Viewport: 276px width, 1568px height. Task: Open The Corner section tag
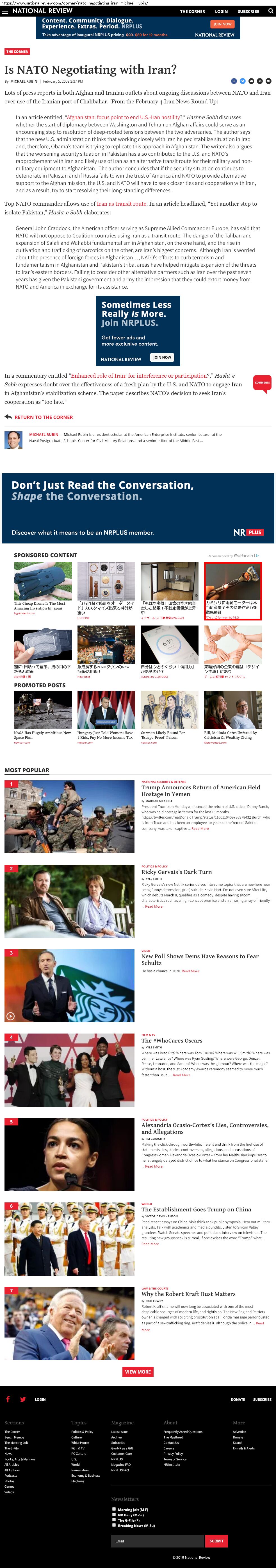point(17,52)
